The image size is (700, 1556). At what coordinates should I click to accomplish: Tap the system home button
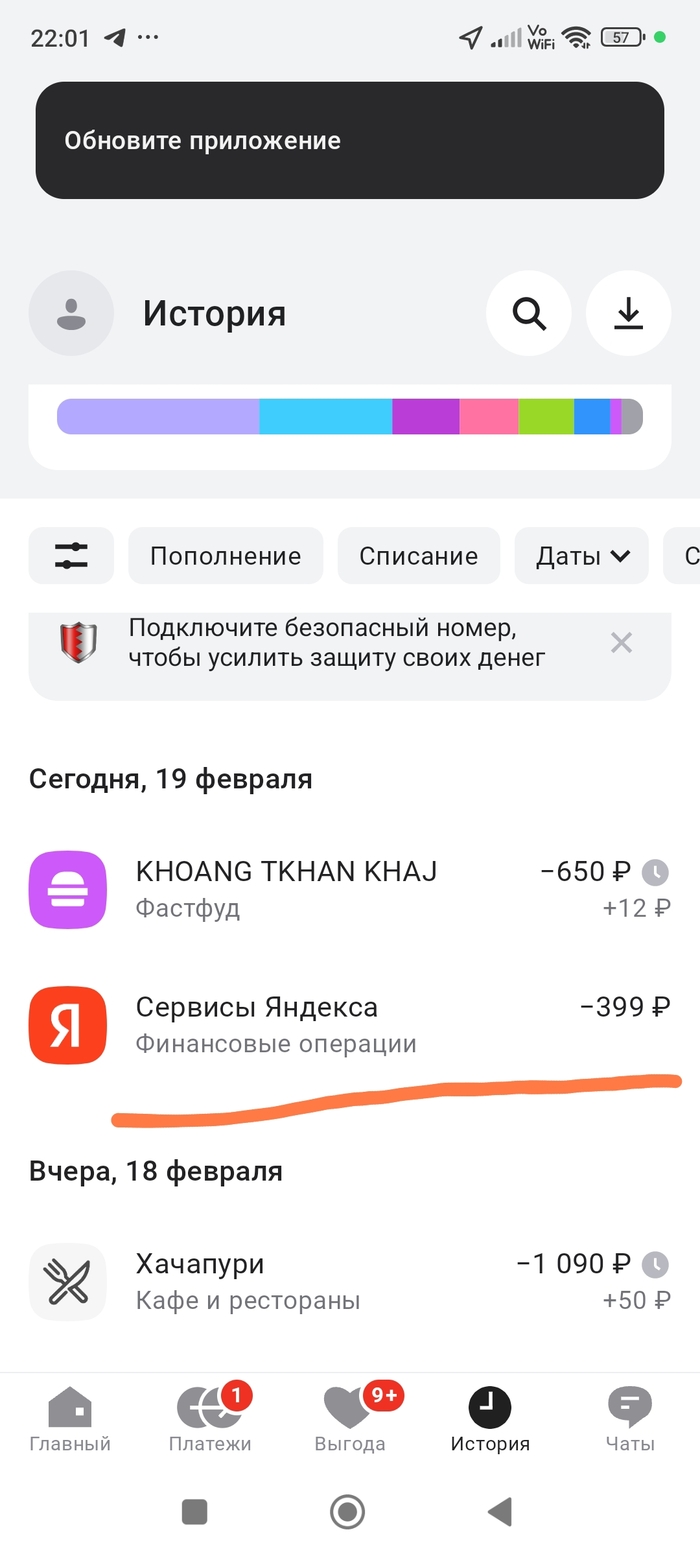pyautogui.click(x=348, y=1511)
